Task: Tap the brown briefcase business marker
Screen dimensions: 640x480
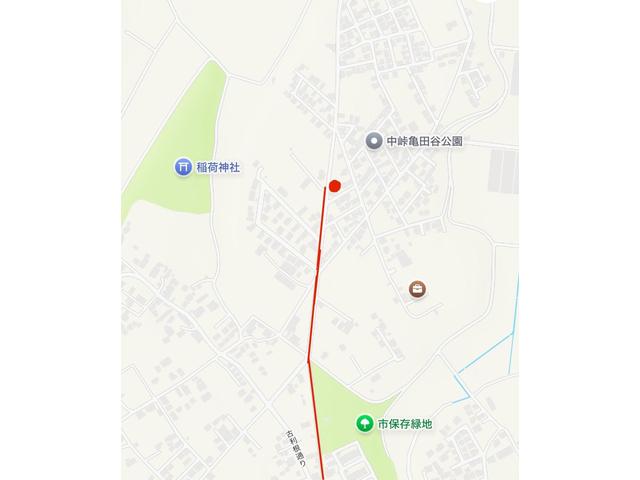Action: 417,290
